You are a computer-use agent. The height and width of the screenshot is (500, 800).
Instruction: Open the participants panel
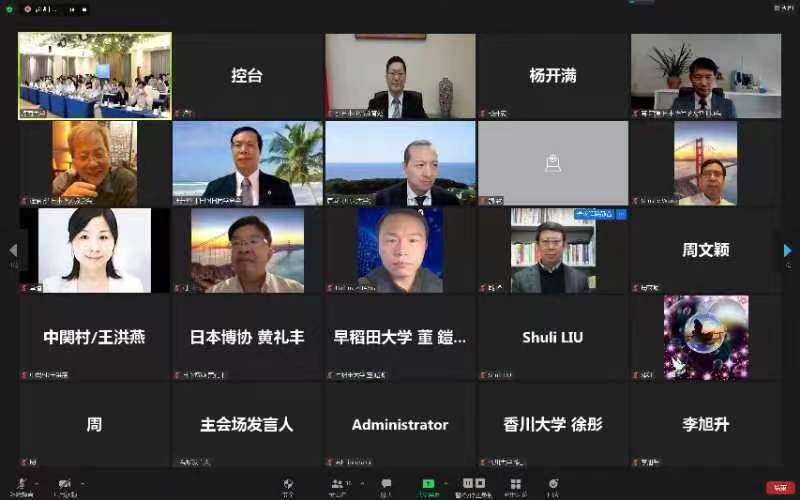(x=338, y=485)
